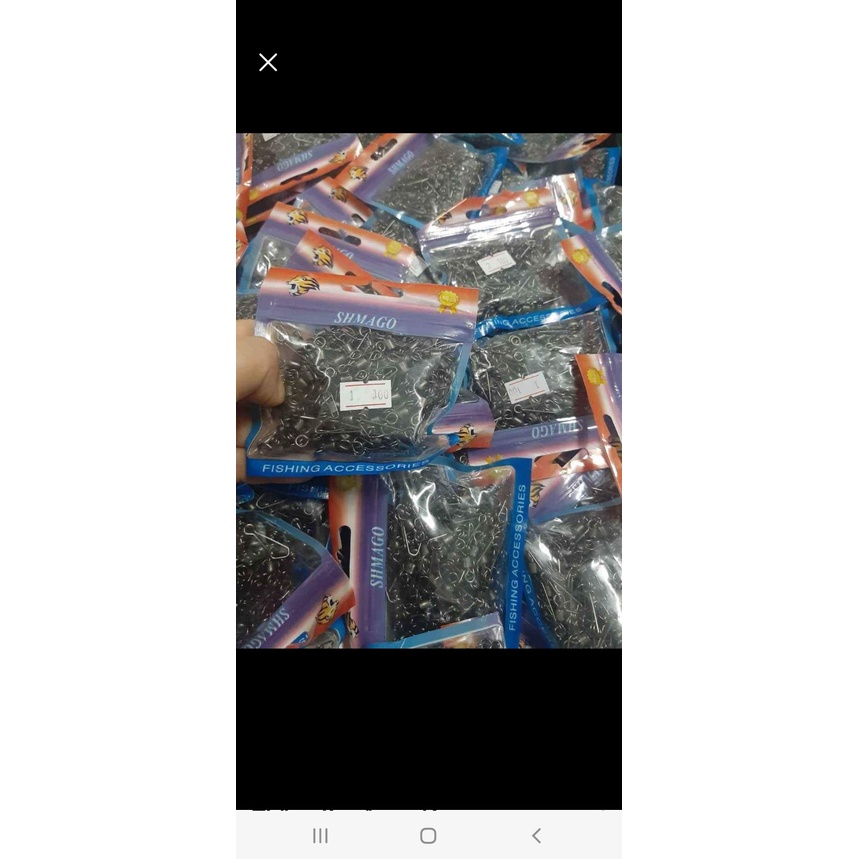
Task: Go back using the navigation bar
Action: pyautogui.click(x=536, y=835)
